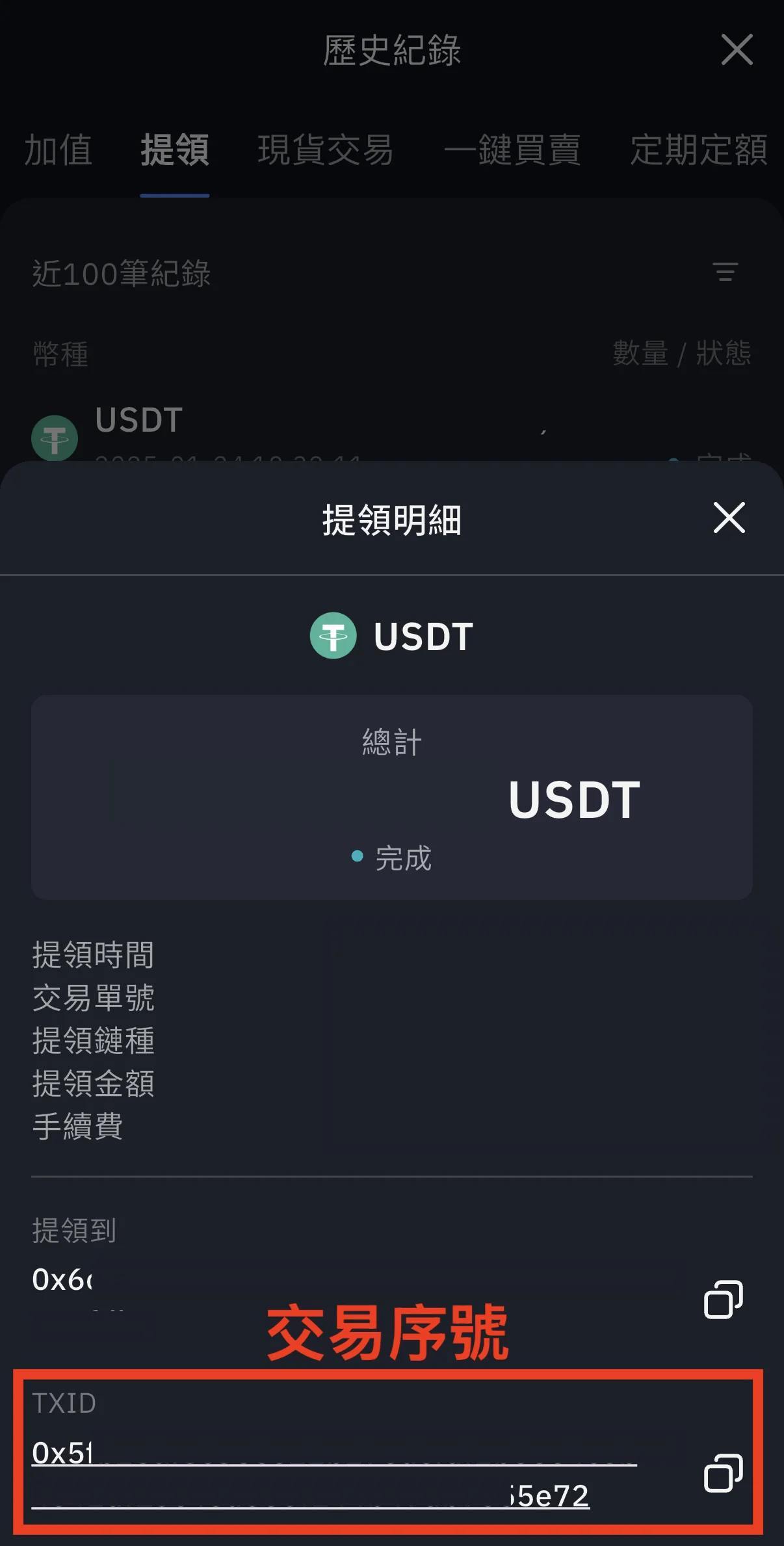Select the 提領 tab

coord(174,151)
